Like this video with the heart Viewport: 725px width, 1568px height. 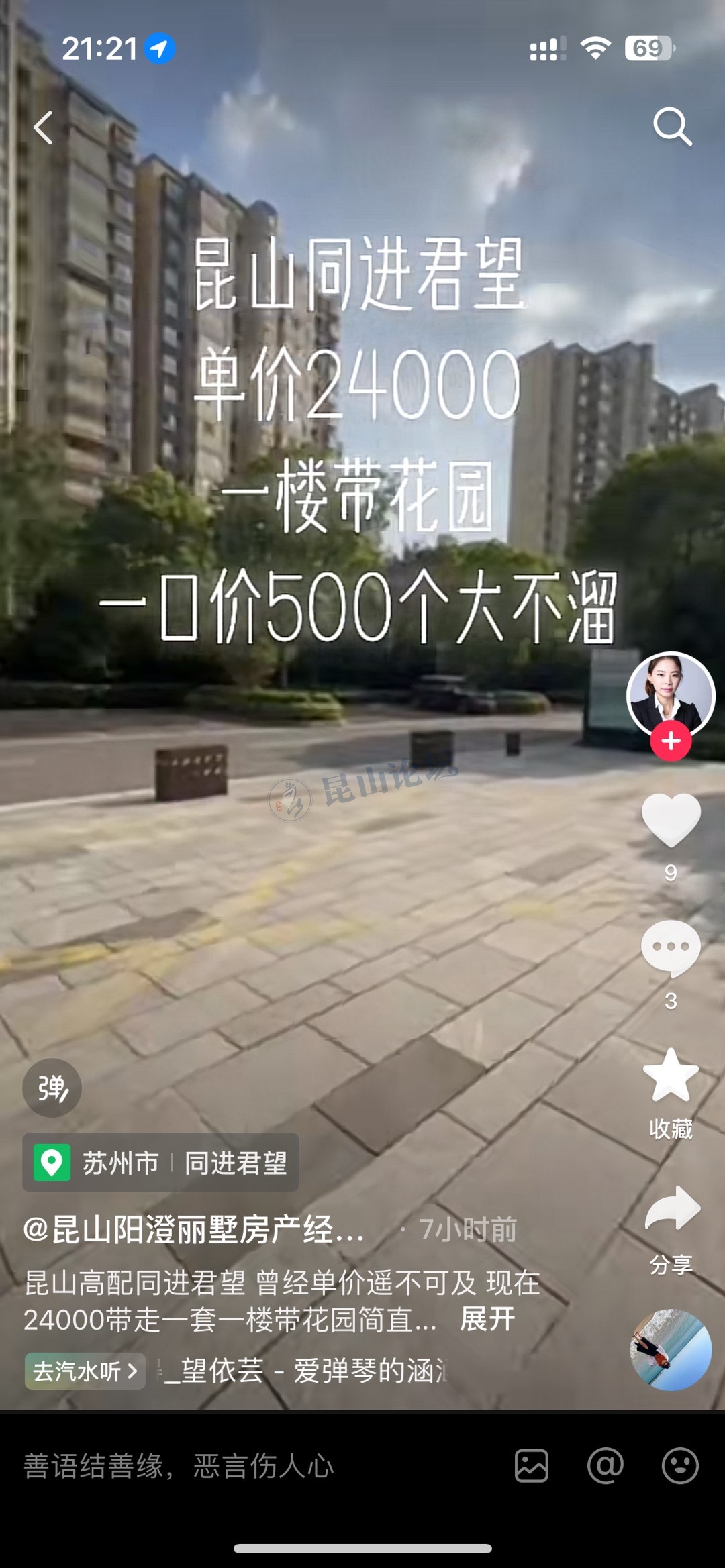point(671,819)
